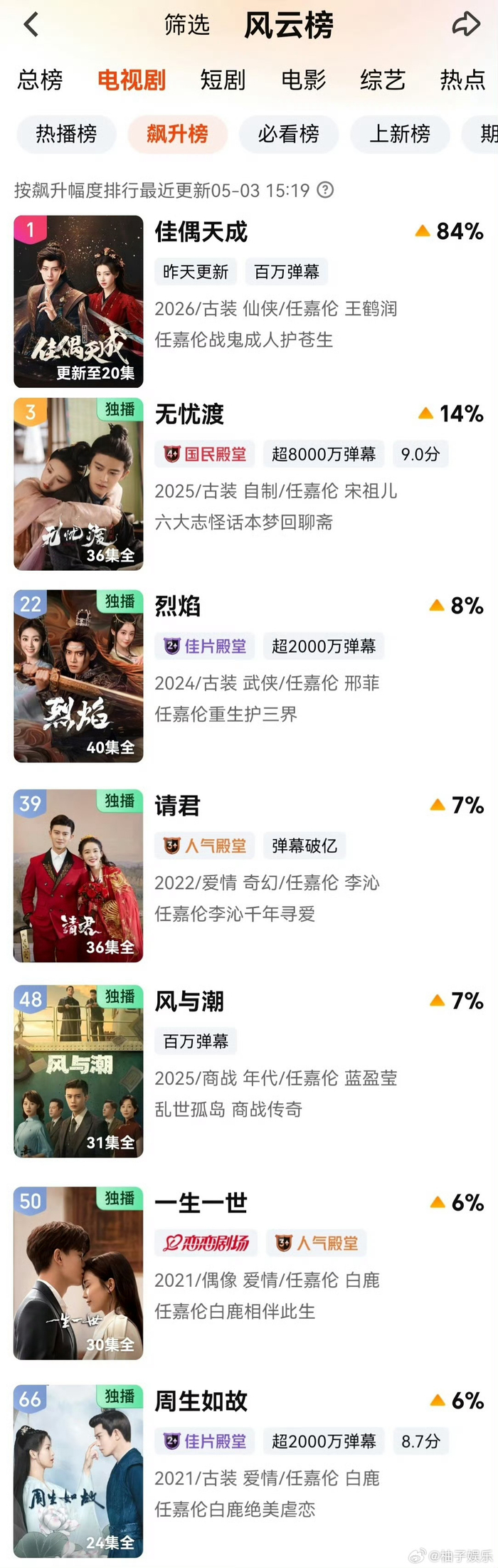Switch to the 短剧 tab

[x=223, y=80]
